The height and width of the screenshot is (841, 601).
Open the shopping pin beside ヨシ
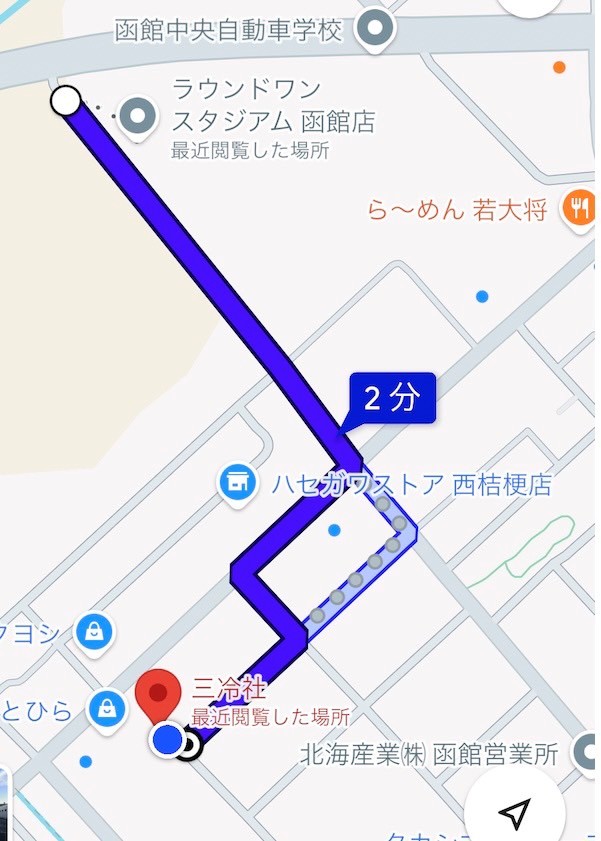(x=94, y=634)
